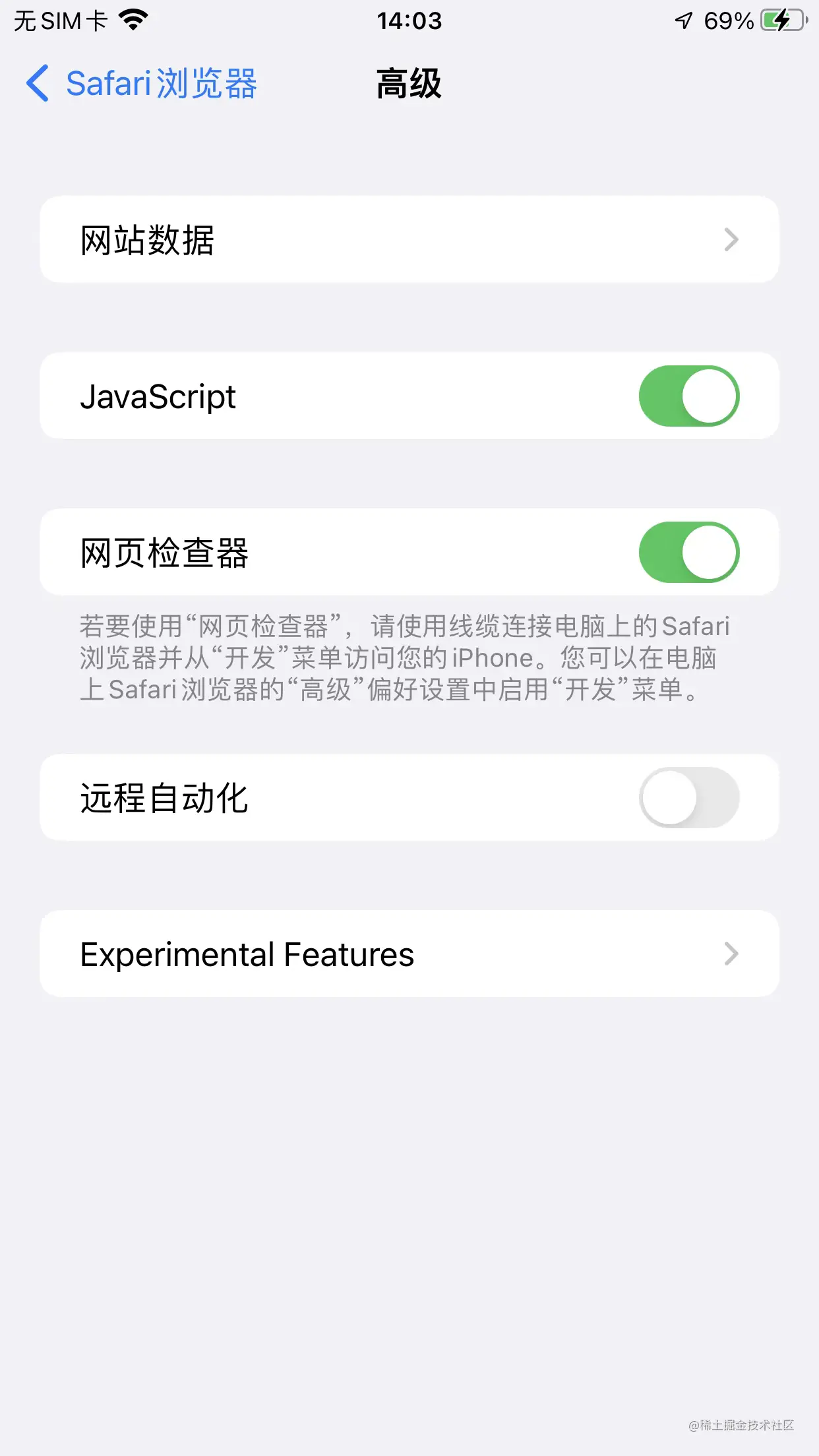Go back to Safari浏览器 settings
This screenshot has width=819, height=1456.
click(x=142, y=84)
